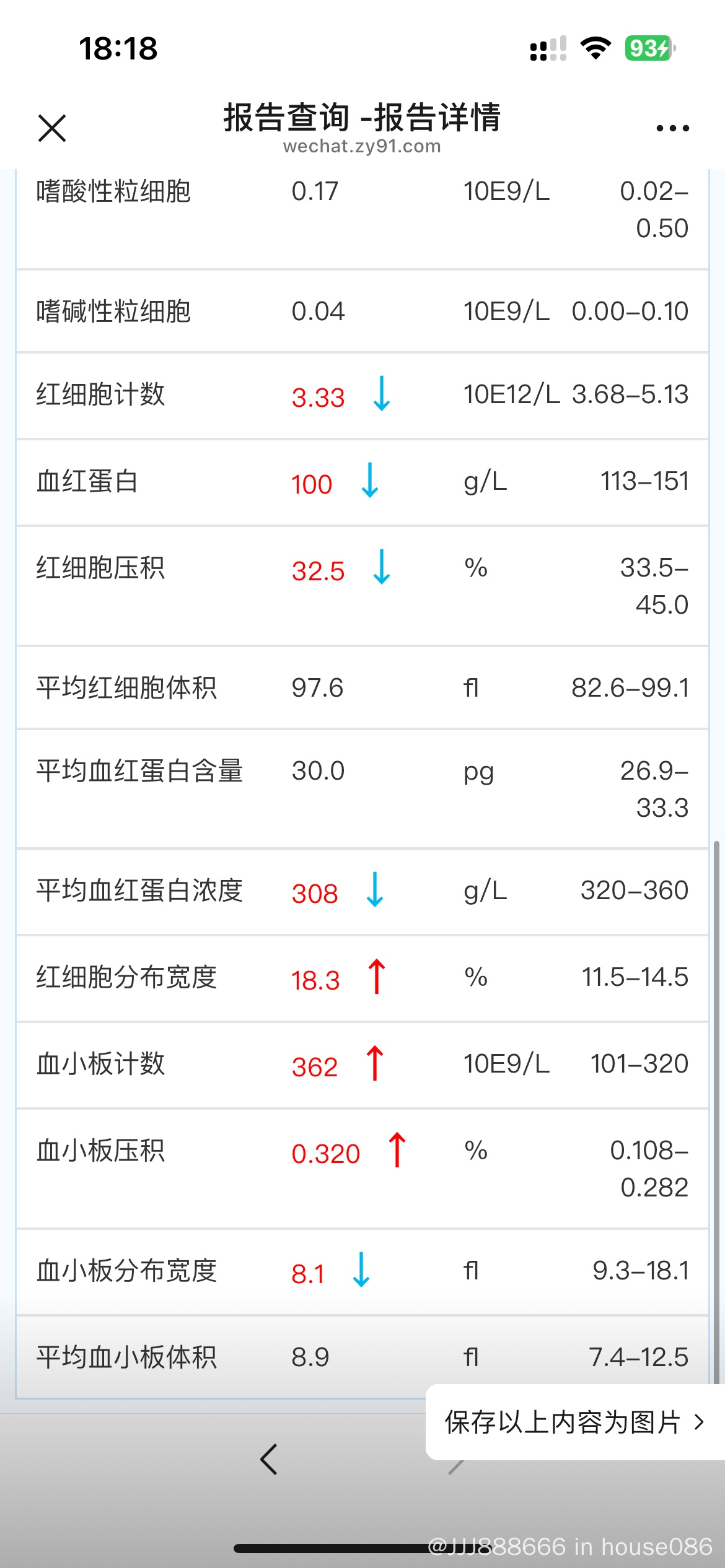Close the report detail page
This screenshot has width=725, height=1568.
click(52, 128)
